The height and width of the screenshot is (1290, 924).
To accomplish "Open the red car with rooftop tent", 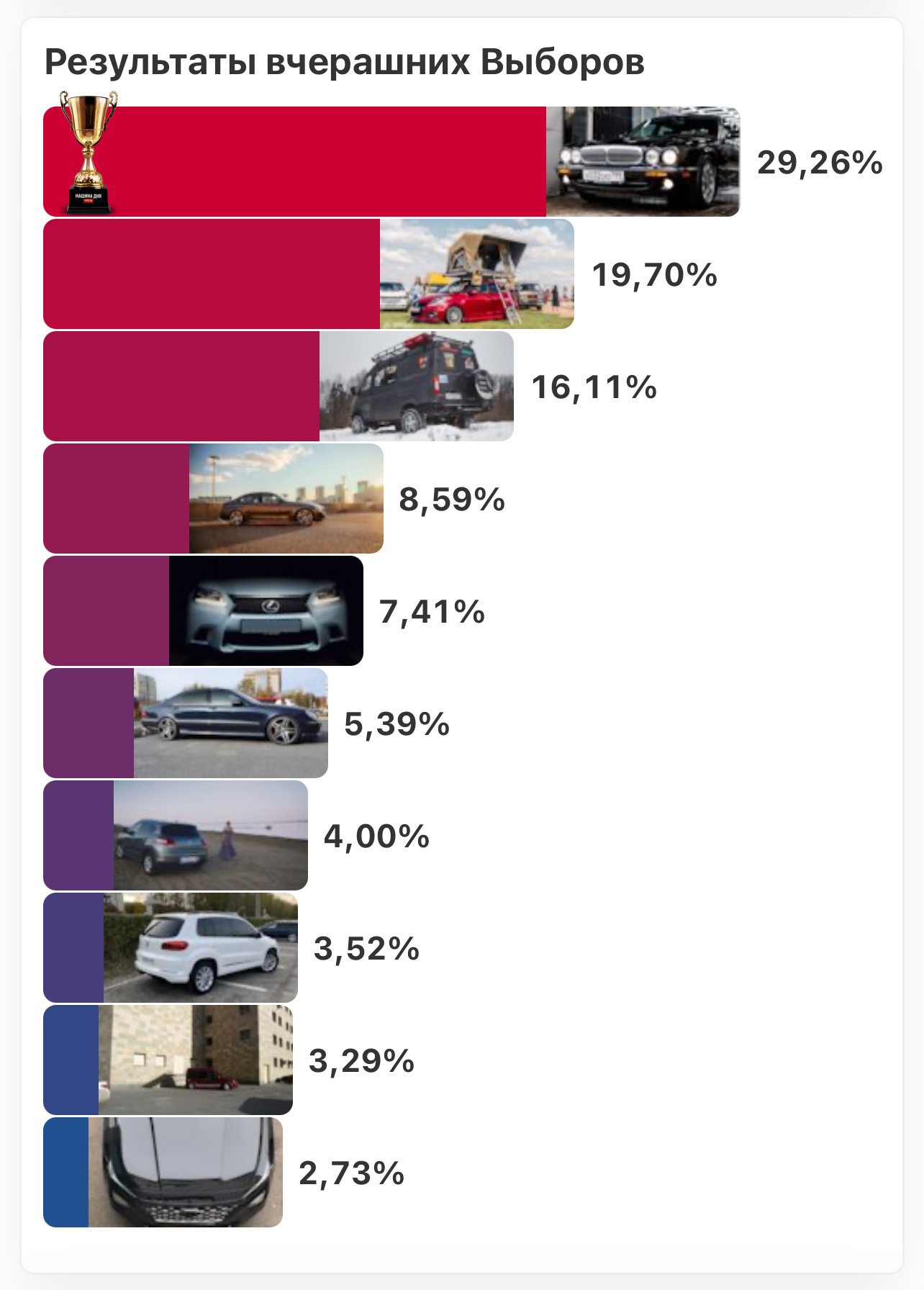I will coord(476,274).
